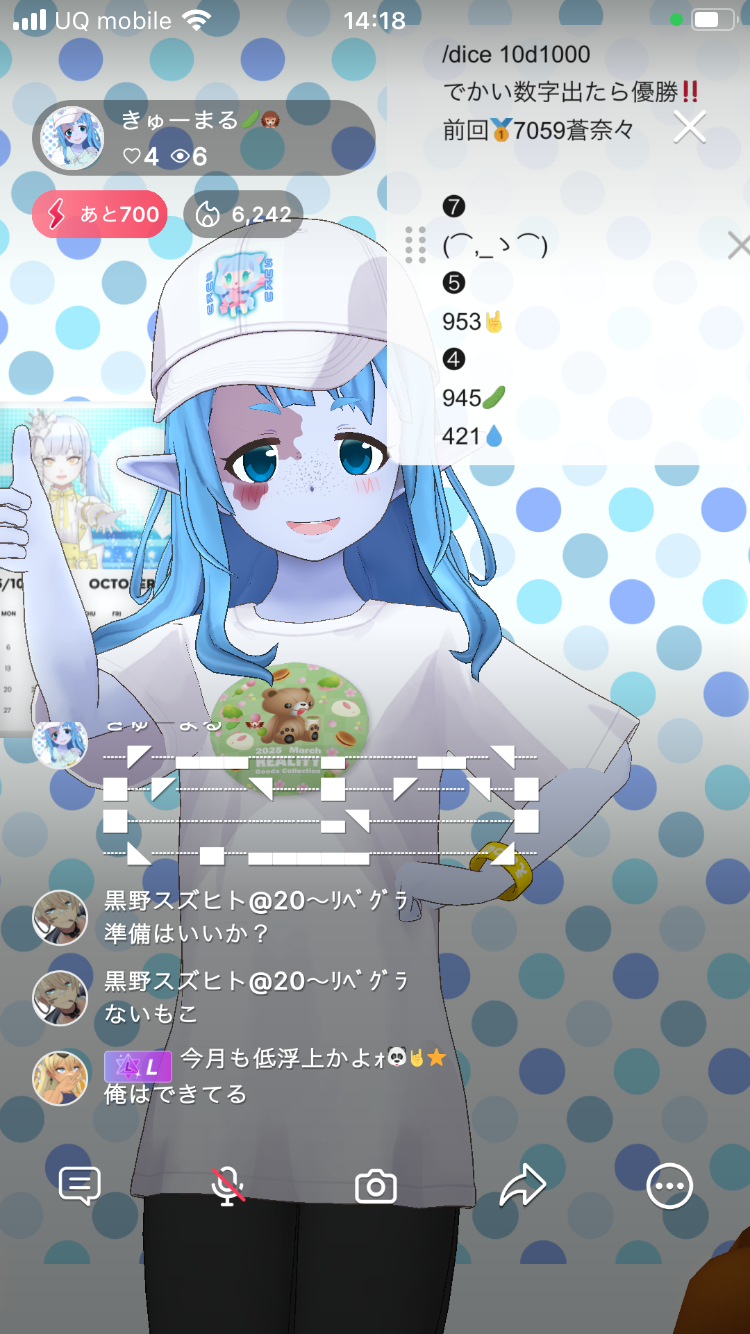View profile of commenter who wrote 俺はできてる
This screenshot has height=1334, width=750.
tap(60, 1078)
